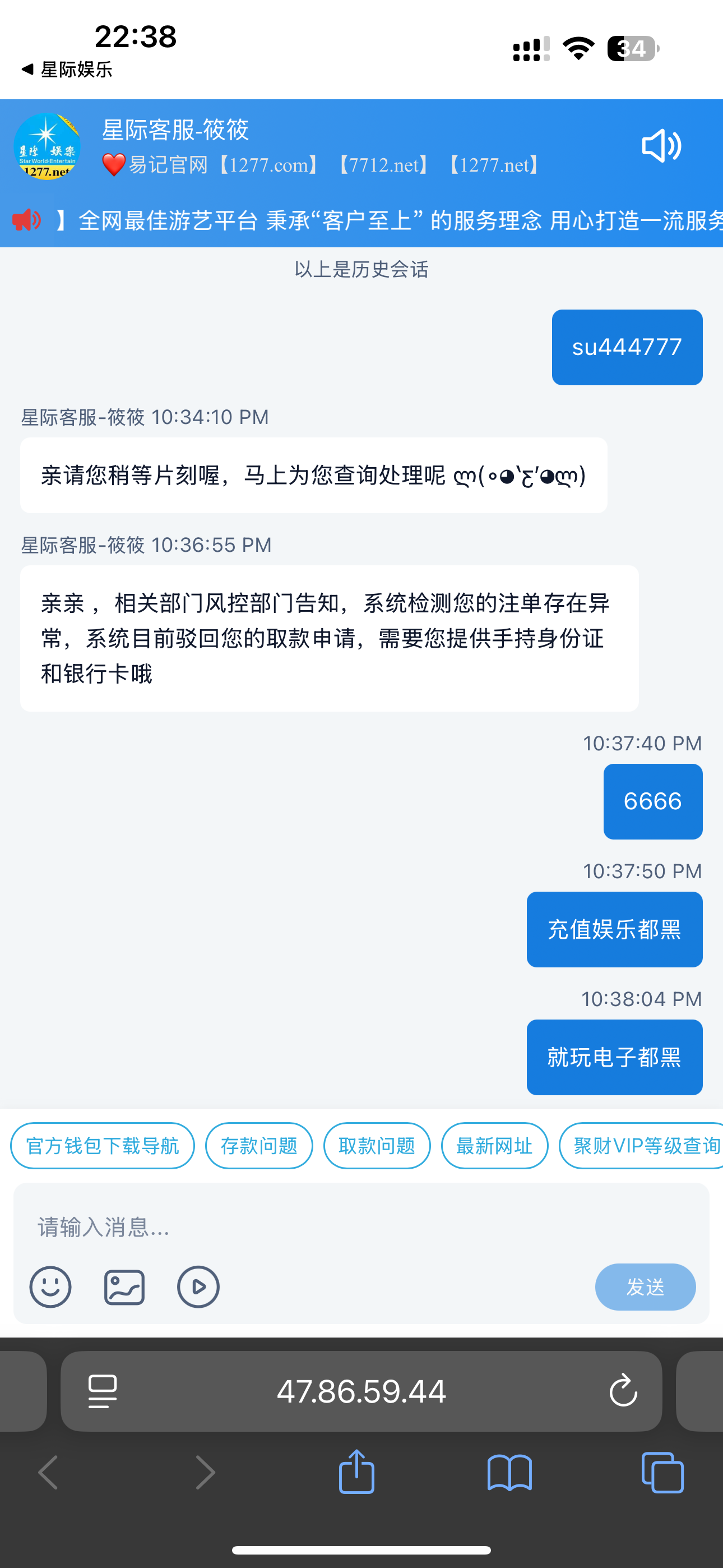Open the Safari page settings menu

click(x=102, y=1391)
